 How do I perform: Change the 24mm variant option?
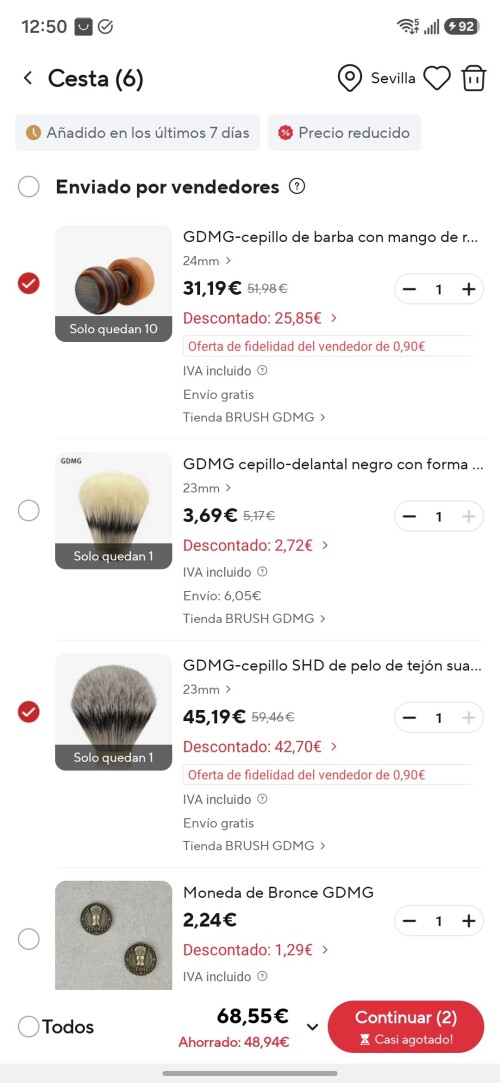(x=206, y=261)
